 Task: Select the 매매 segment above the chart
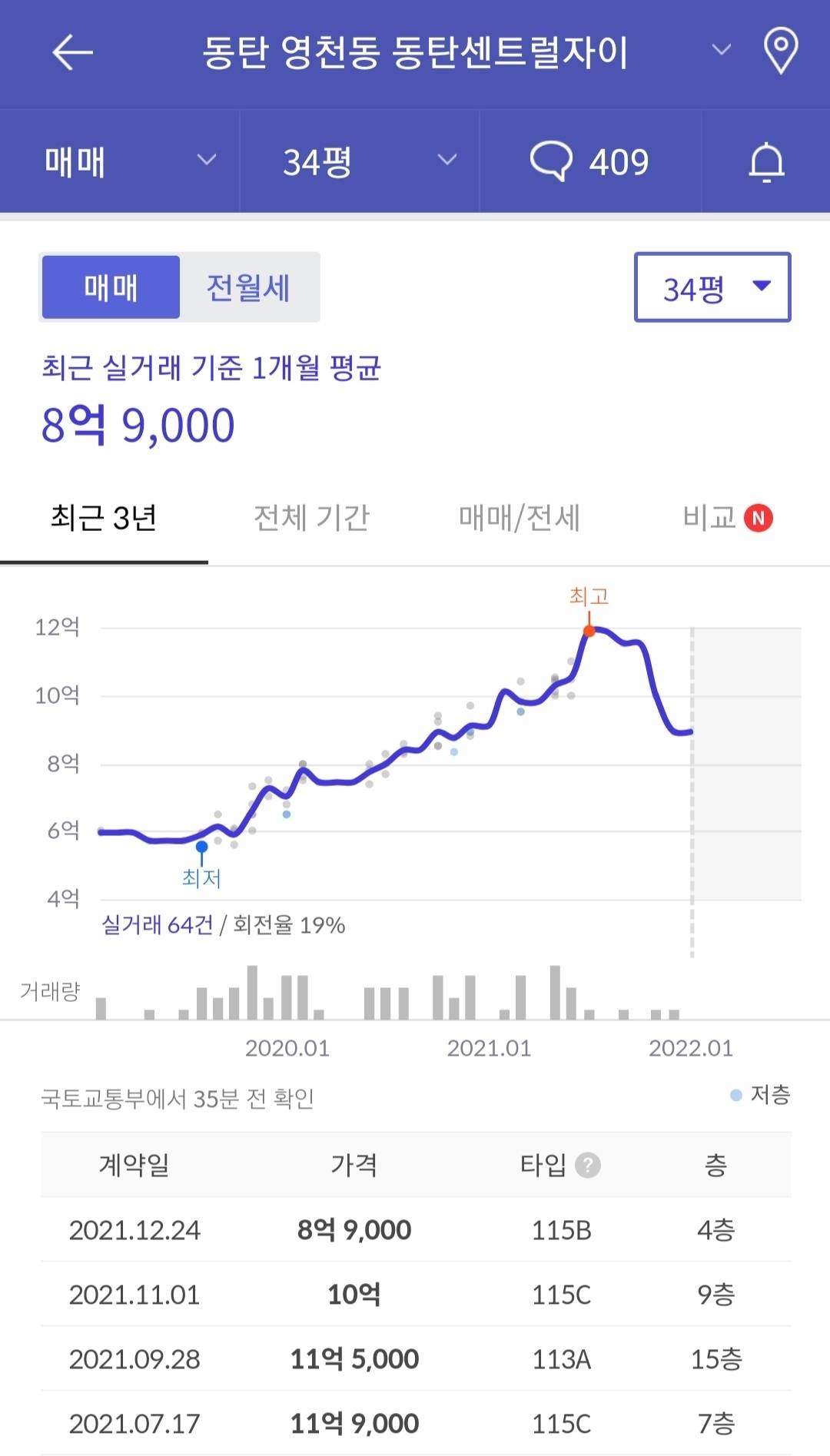(x=111, y=287)
